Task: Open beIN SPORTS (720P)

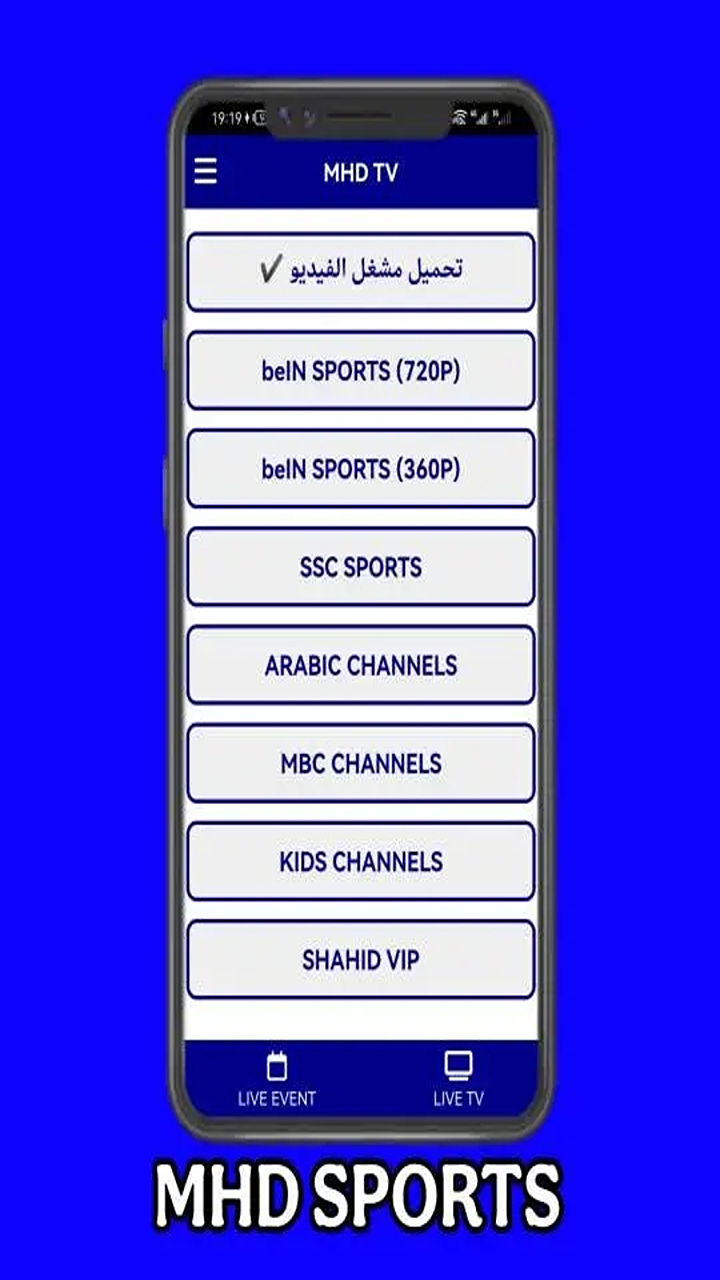Action: pos(360,369)
